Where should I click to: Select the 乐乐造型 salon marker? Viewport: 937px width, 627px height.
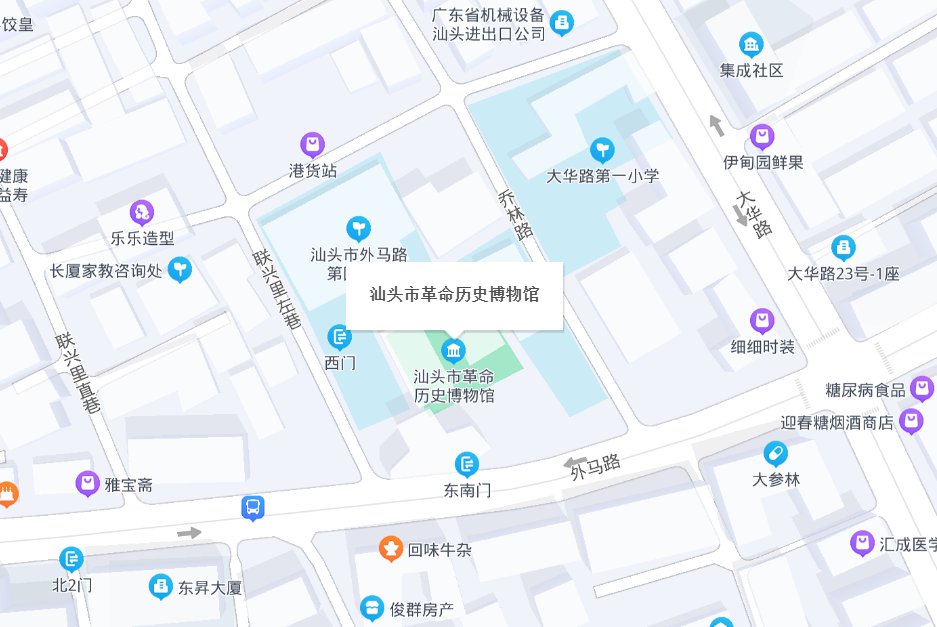point(142,212)
